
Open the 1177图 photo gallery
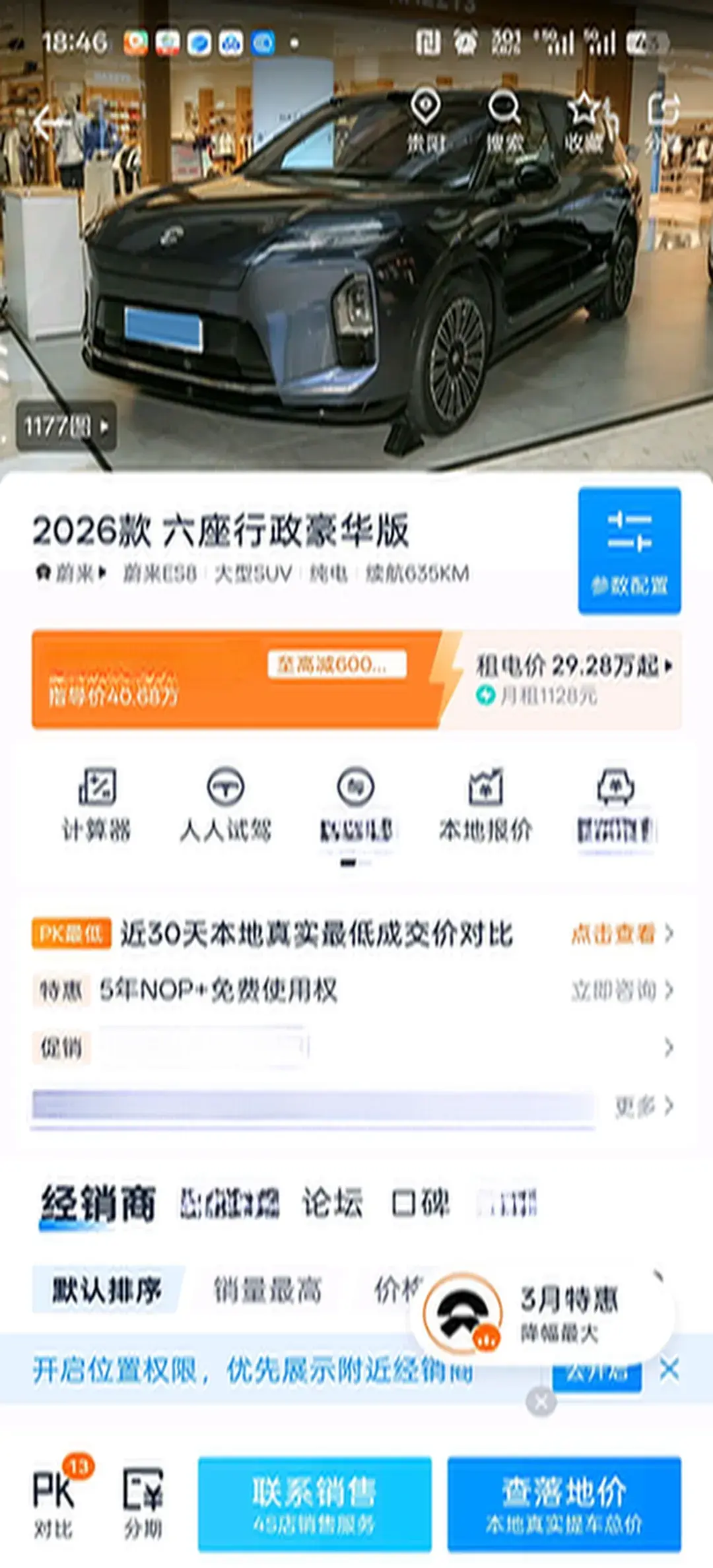[66, 427]
